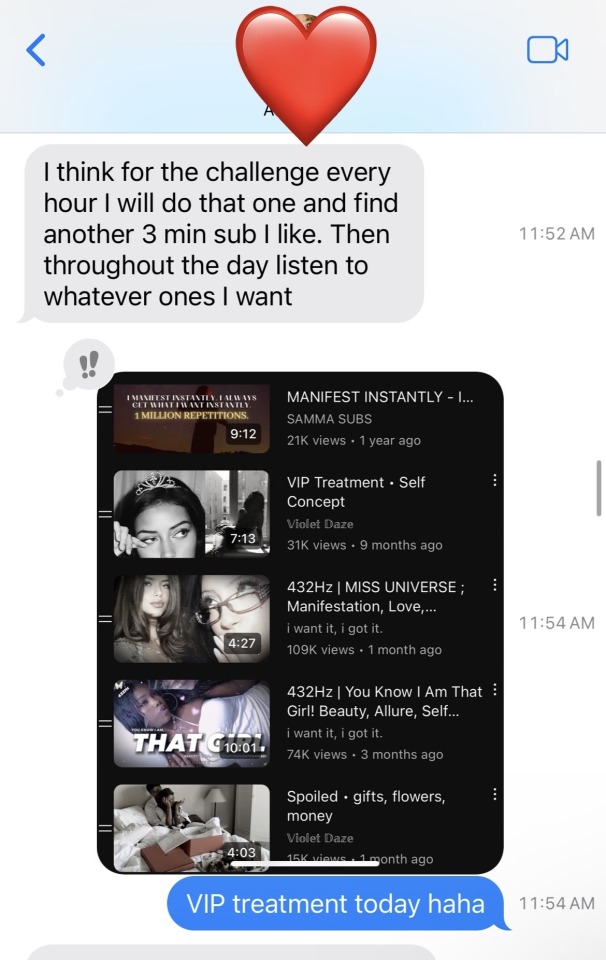This screenshot has width=606, height=960.
Task: Go back to the messages list
Action: 36,49
